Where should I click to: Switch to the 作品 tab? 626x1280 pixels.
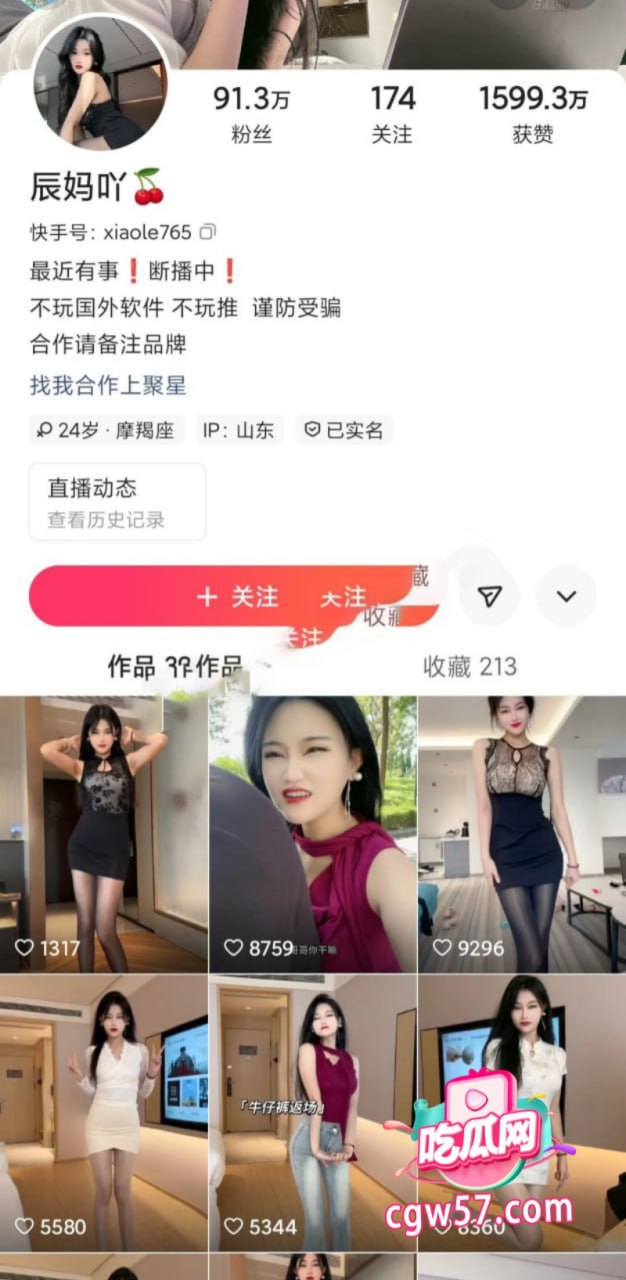[x=174, y=667]
